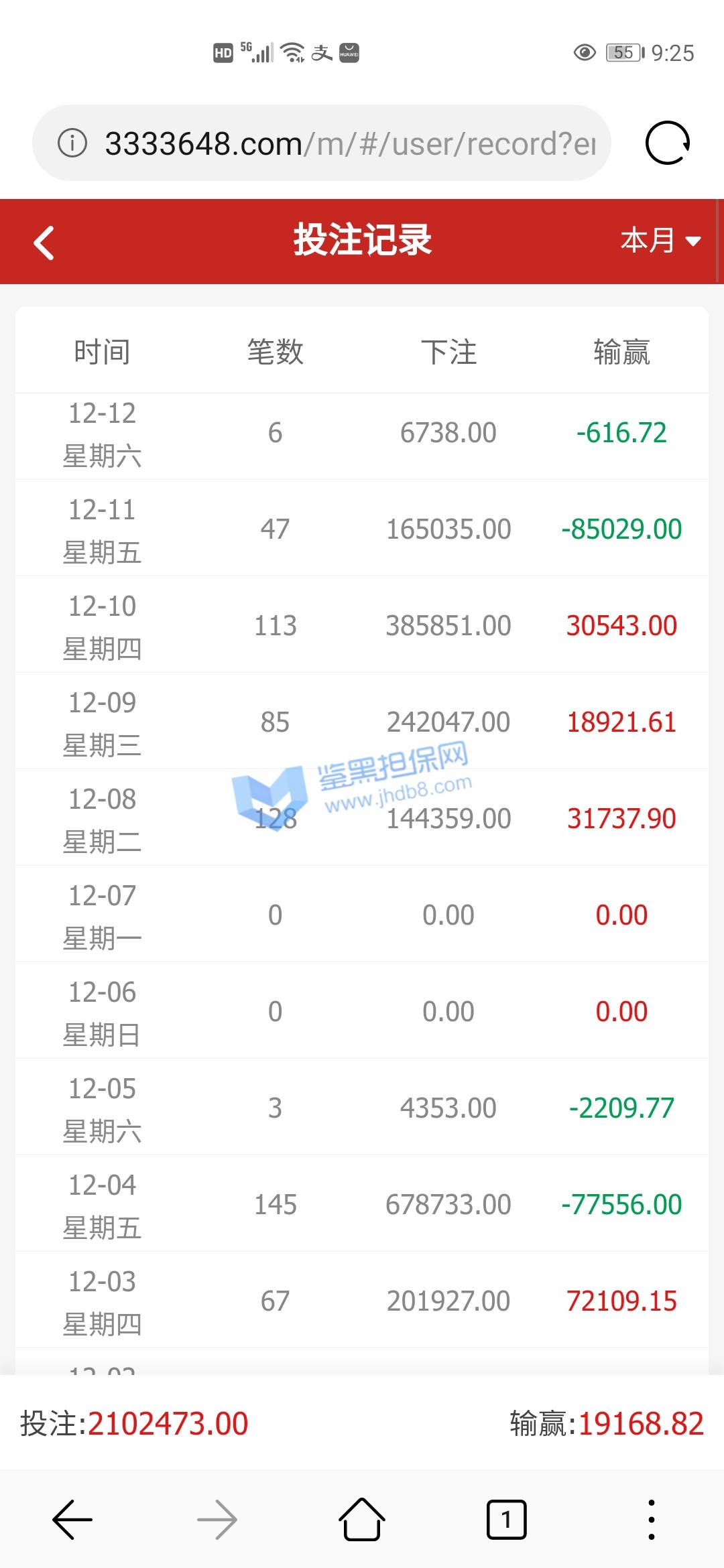Viewport: 724px width, 1568px height.
Task: Open the 12-04 星期五 betting record
Action: point(362,1205)
